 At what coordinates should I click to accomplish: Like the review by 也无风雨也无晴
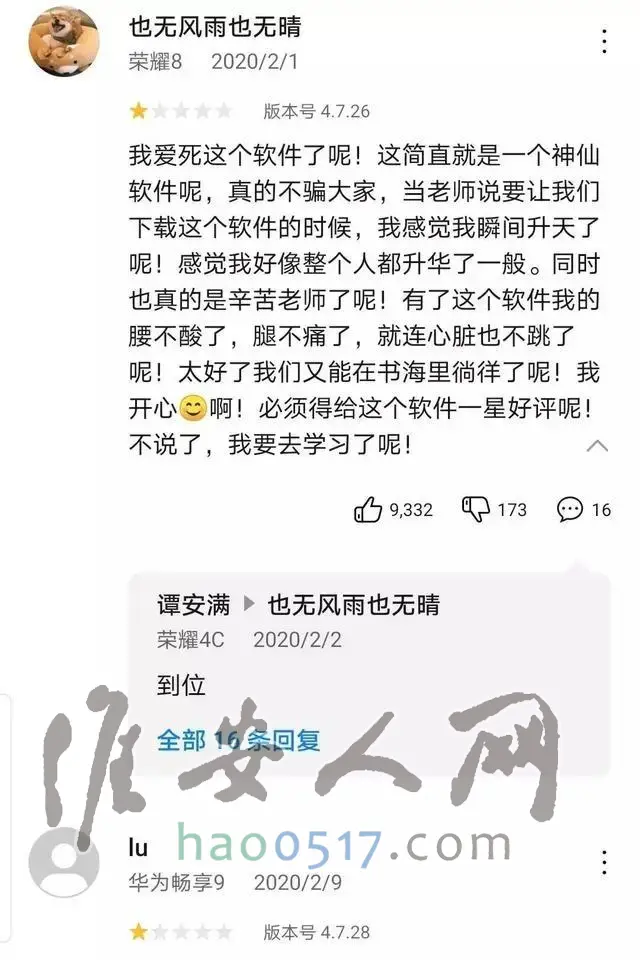(x=369, y=510)
